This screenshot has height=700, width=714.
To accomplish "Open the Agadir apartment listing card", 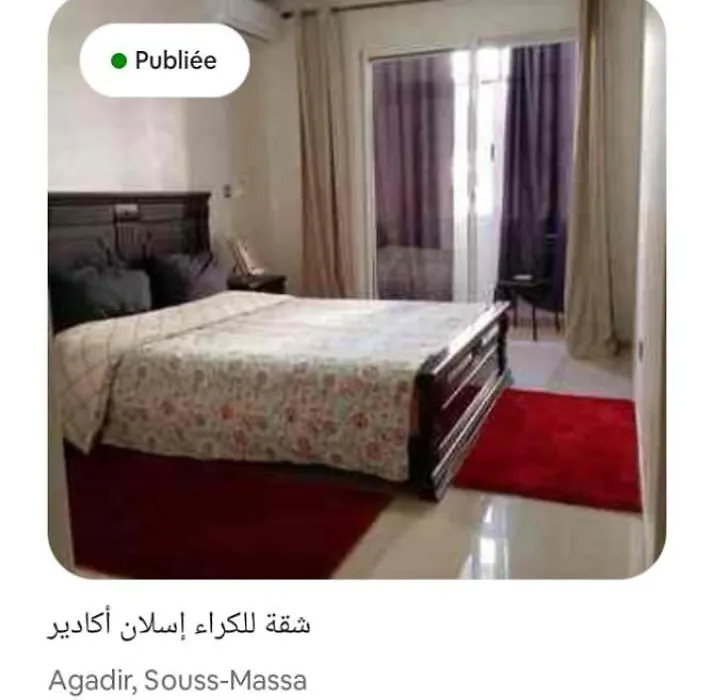I will click(356, 300).
